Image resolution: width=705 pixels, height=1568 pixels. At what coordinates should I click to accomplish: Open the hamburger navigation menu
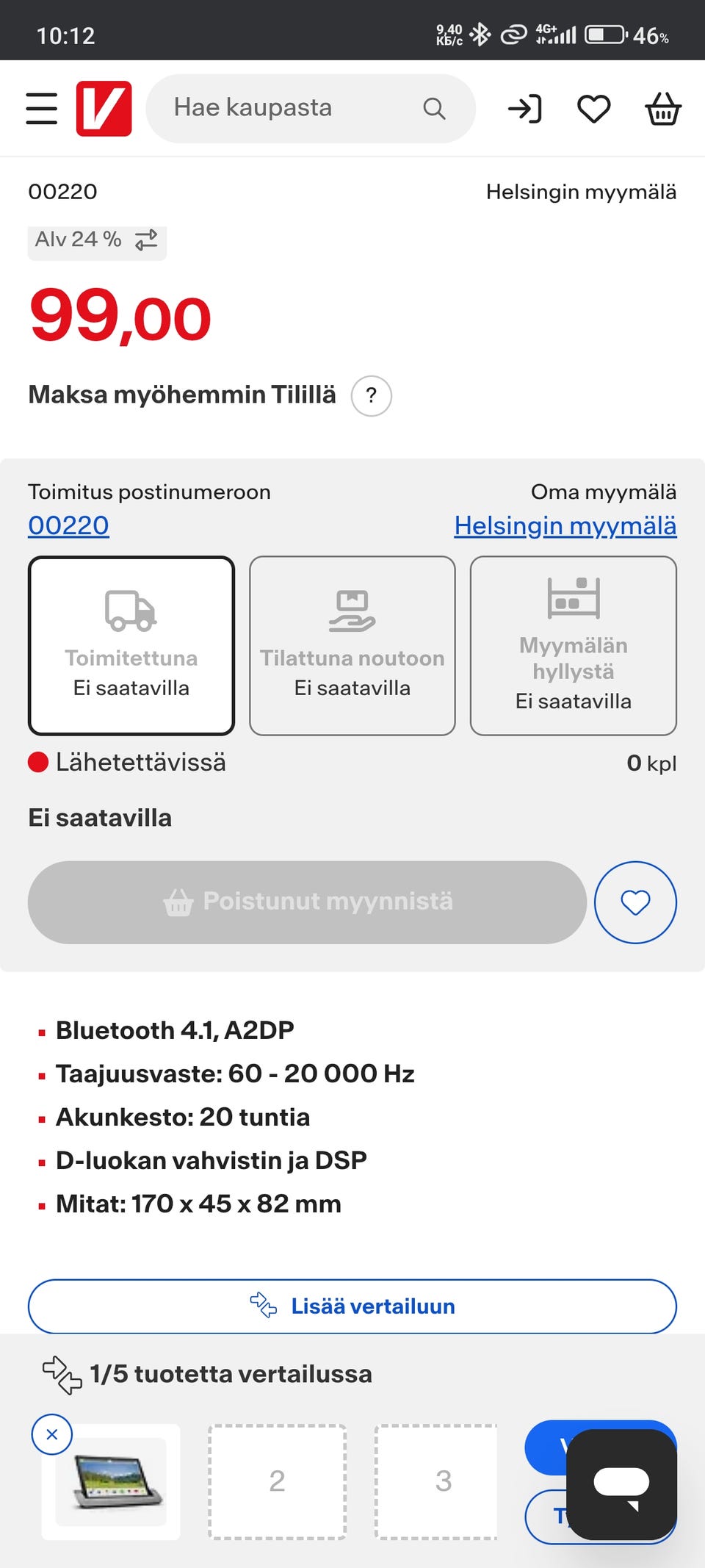point(41,108)
